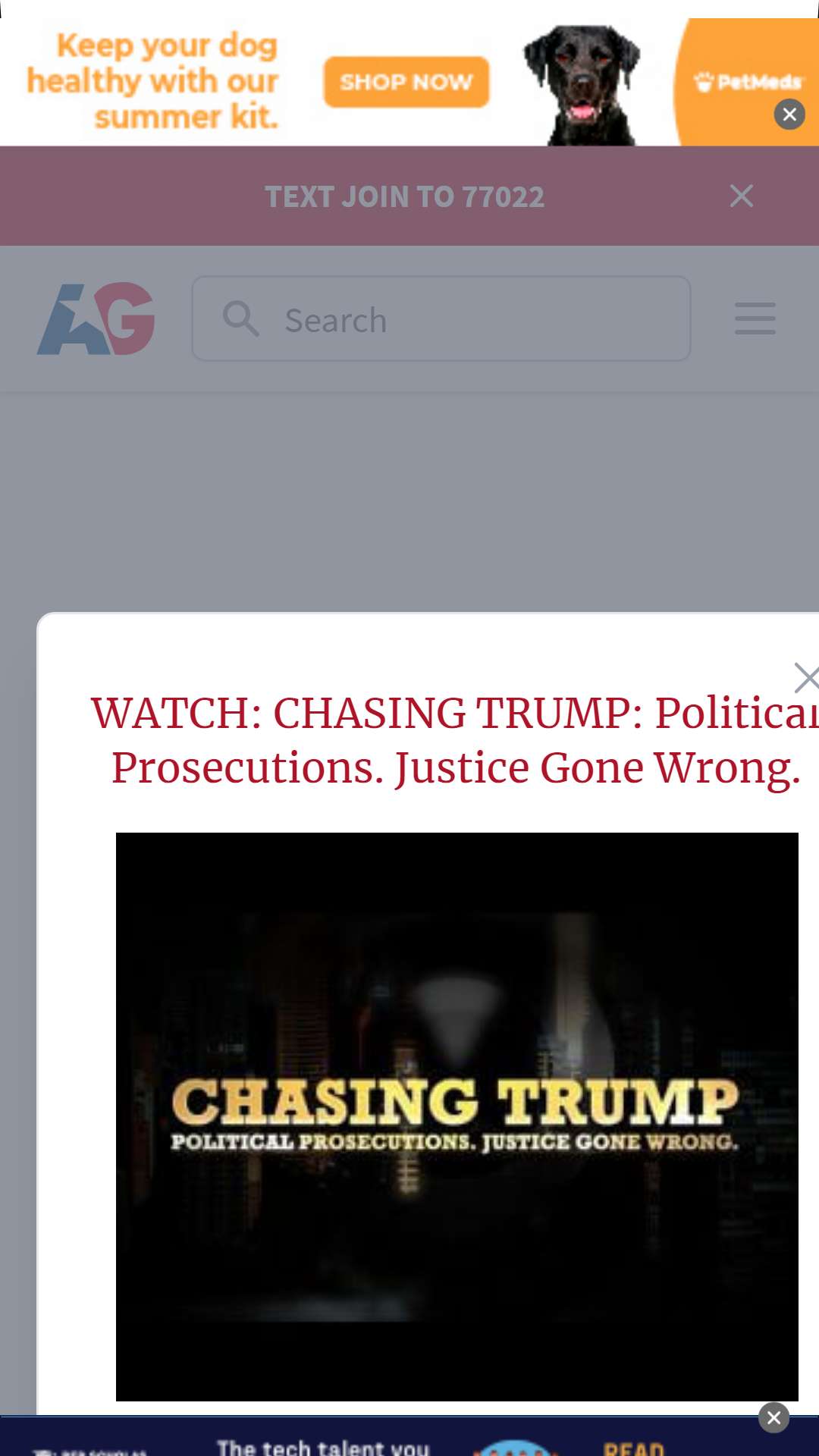Dismiss the TEXT JOIN TO 77022 banner

coord(741,196)
